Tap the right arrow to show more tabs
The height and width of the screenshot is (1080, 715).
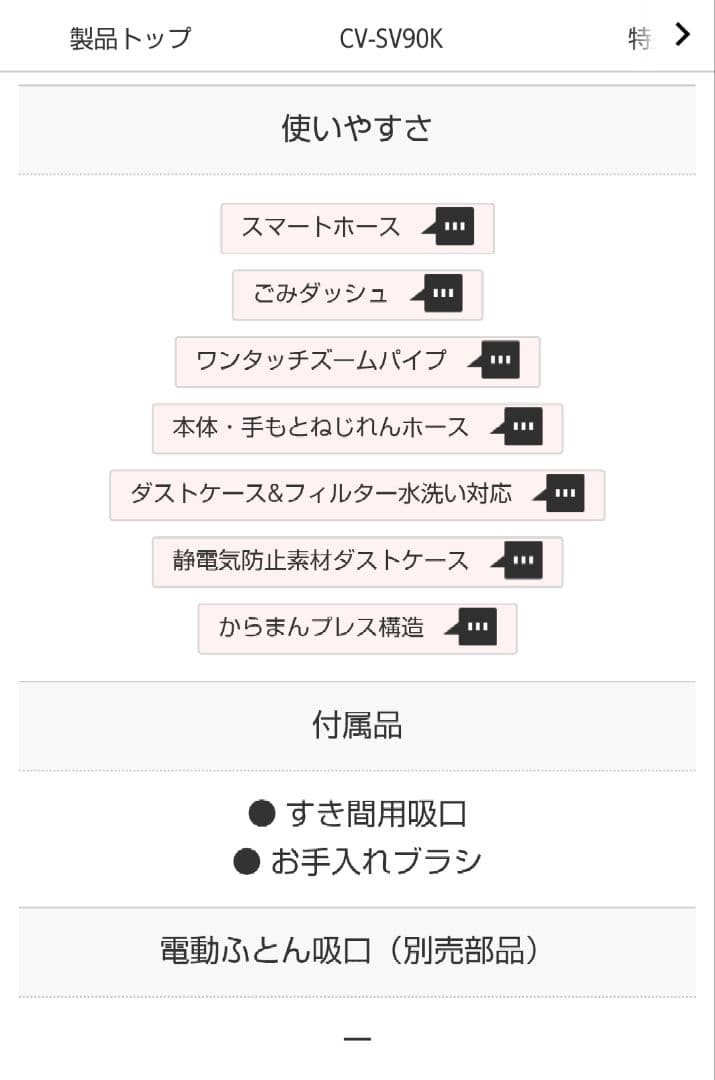[x=683, y=35]
